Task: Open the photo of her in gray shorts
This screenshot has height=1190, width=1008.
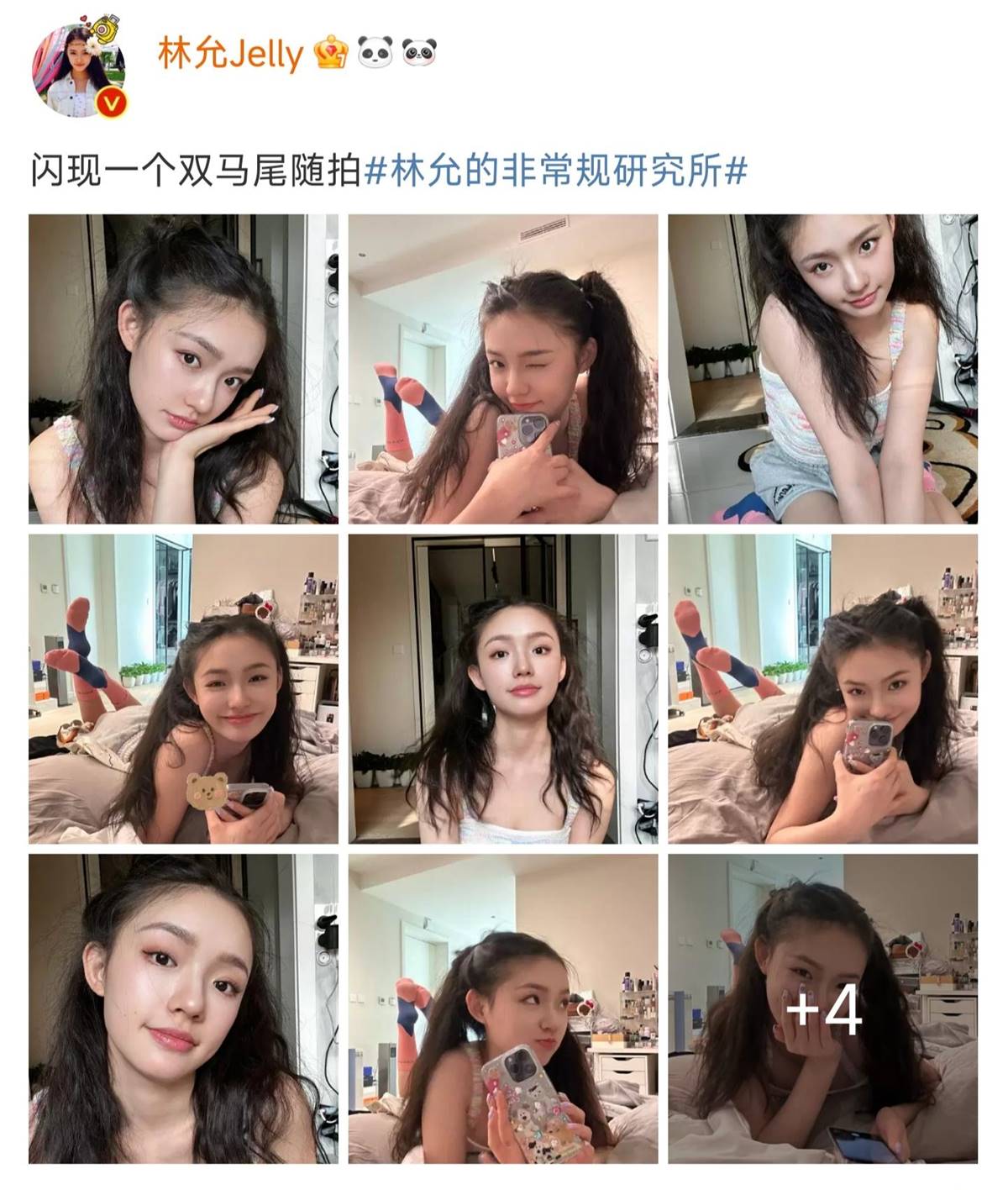Action: [x=822, y=369]
